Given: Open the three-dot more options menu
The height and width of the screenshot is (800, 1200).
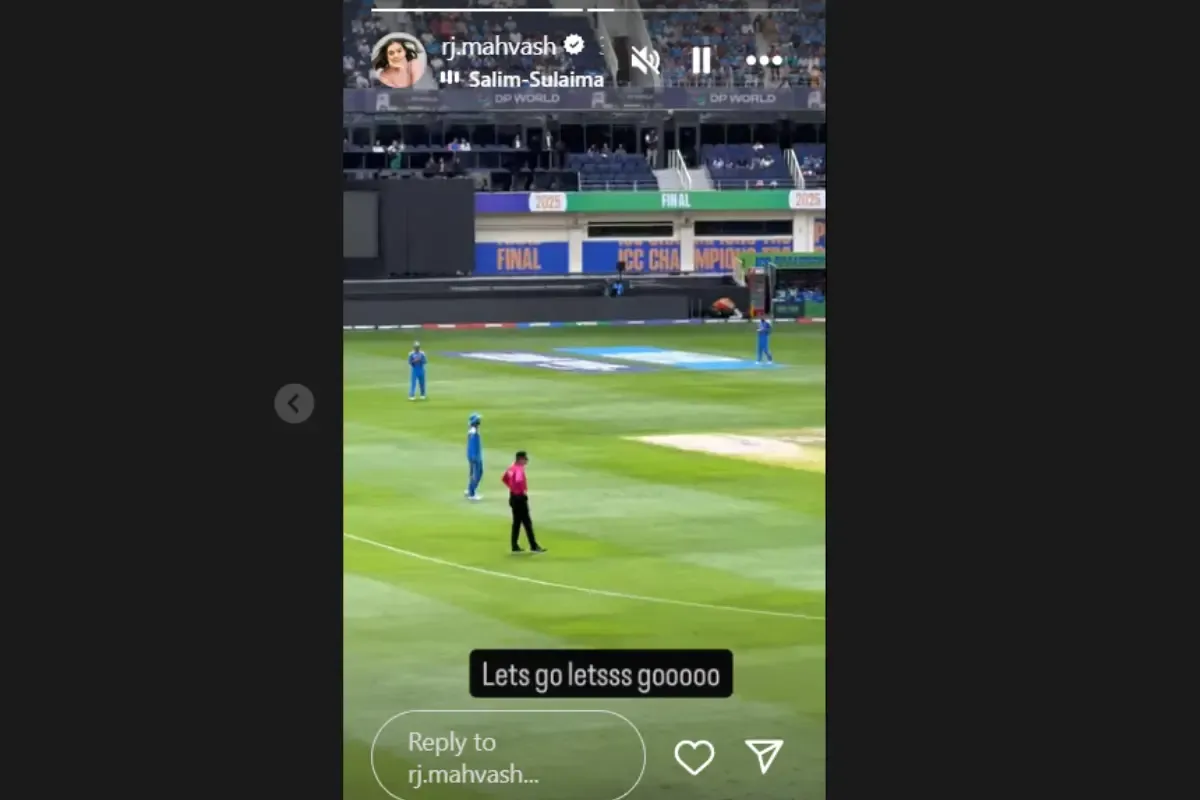Looking at the screenshot, I should [763, 61].
